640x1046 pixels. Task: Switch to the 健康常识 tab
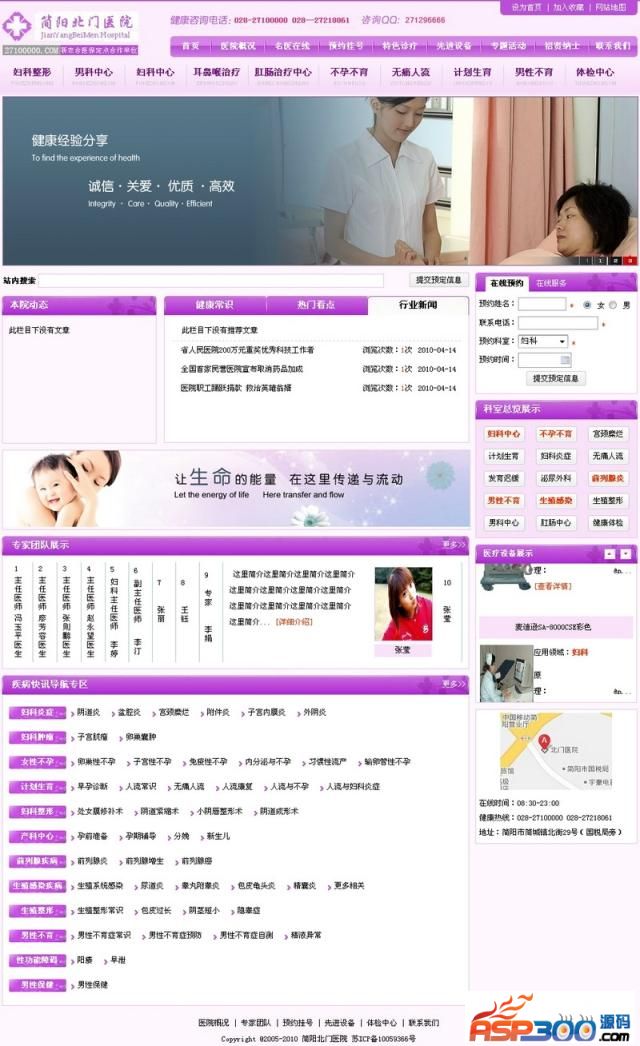point(214,305)
